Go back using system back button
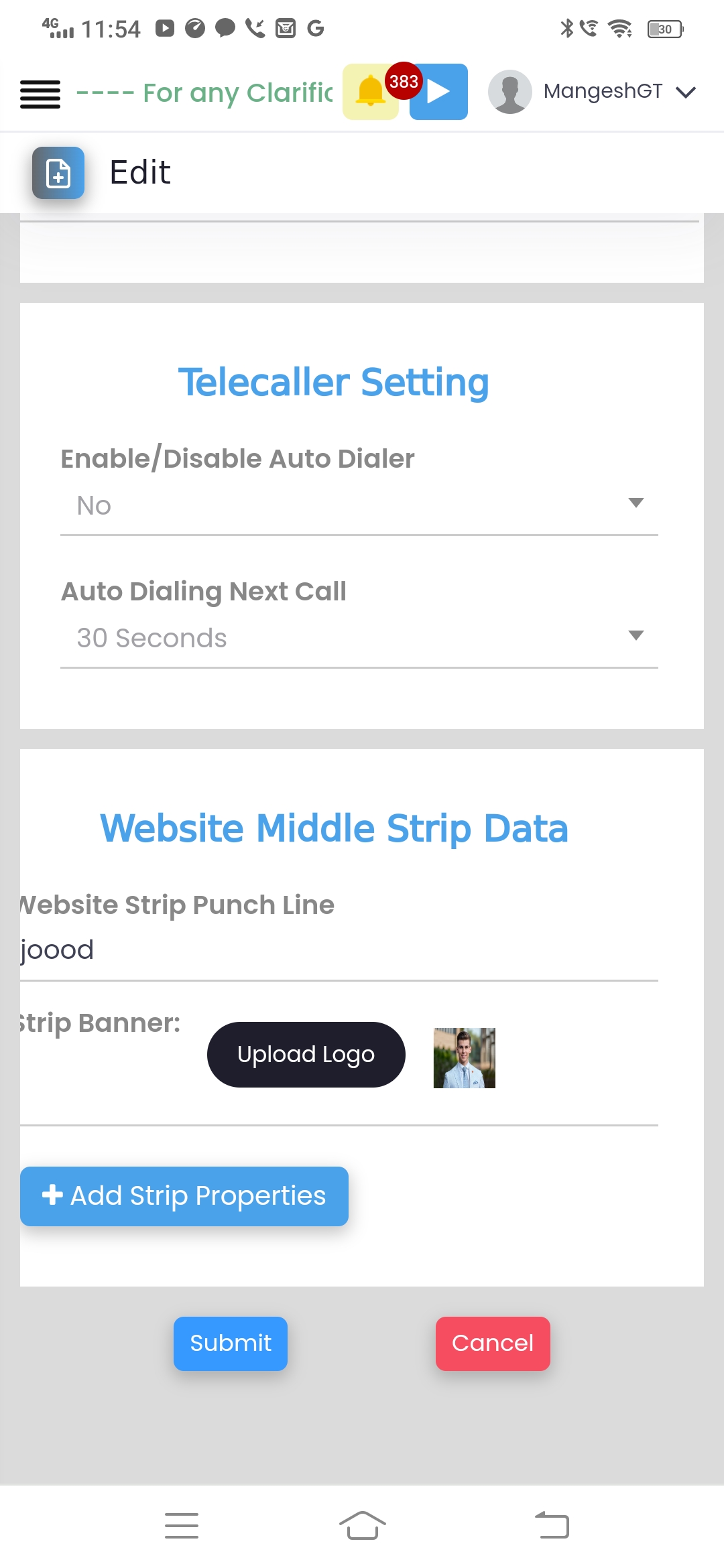The width and height of the screenshot is (724, 1568). point(552,1525)
